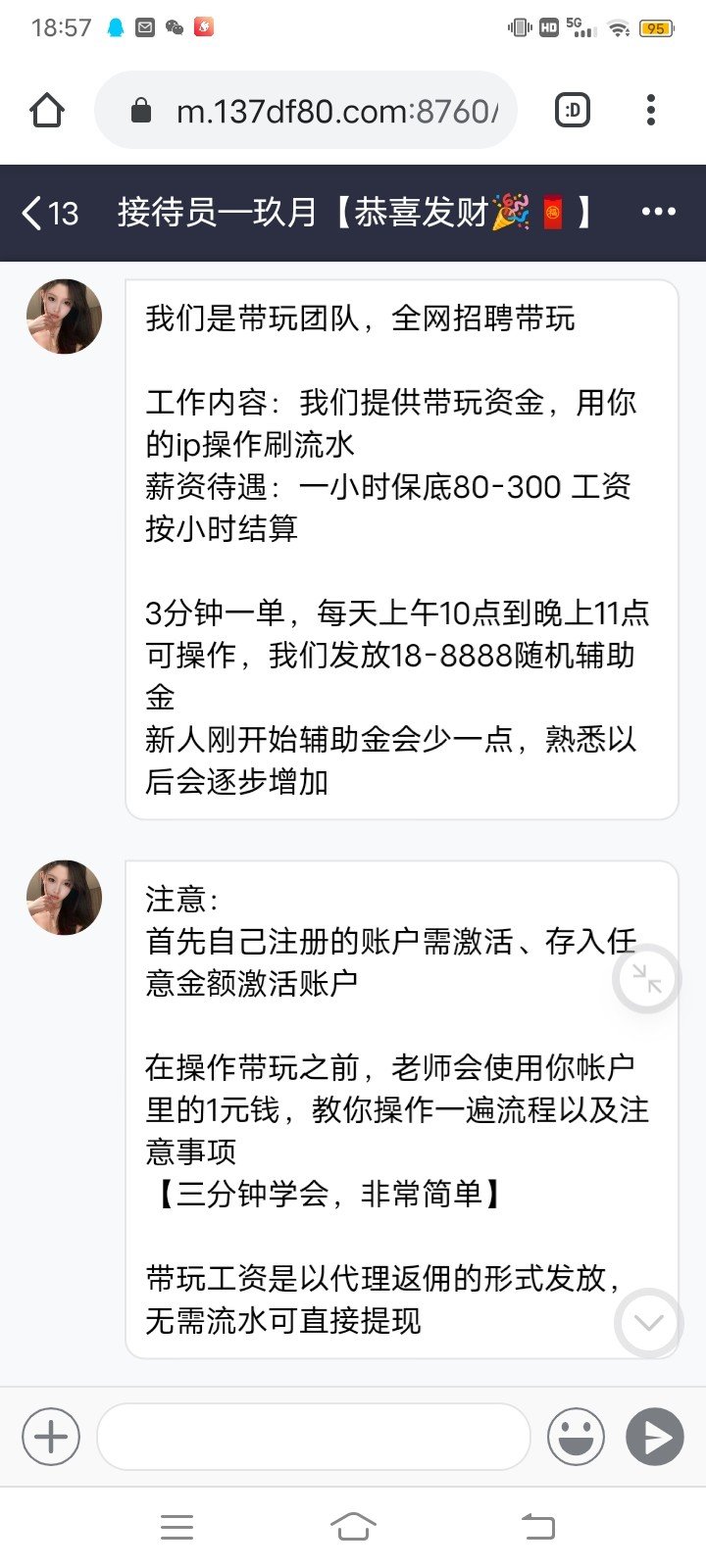Screen dimensions: 706x1568
Task: Tap the system back button
Action: [537, 1526]
